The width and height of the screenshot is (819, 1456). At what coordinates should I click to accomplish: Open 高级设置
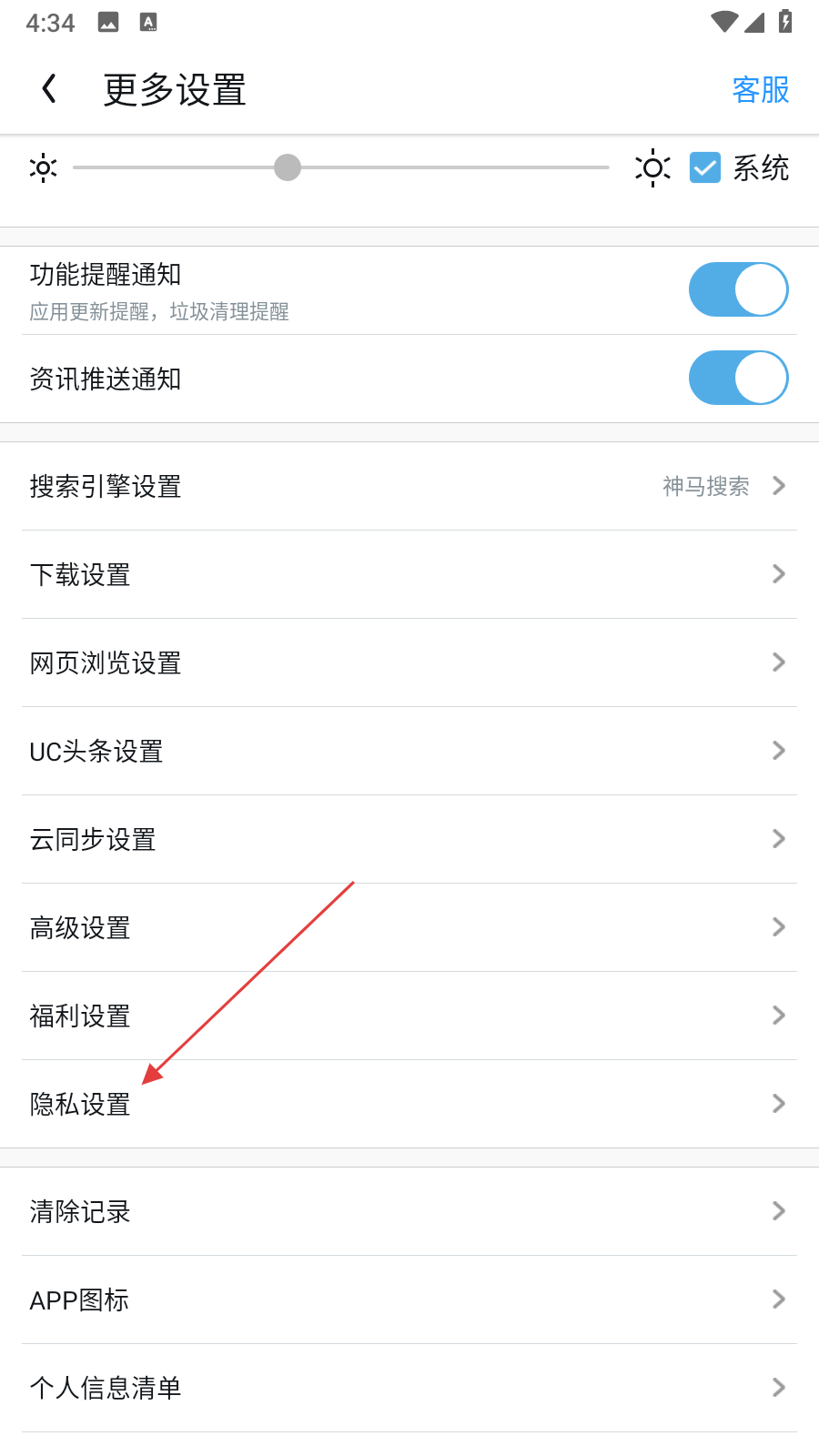coord(409,927)
